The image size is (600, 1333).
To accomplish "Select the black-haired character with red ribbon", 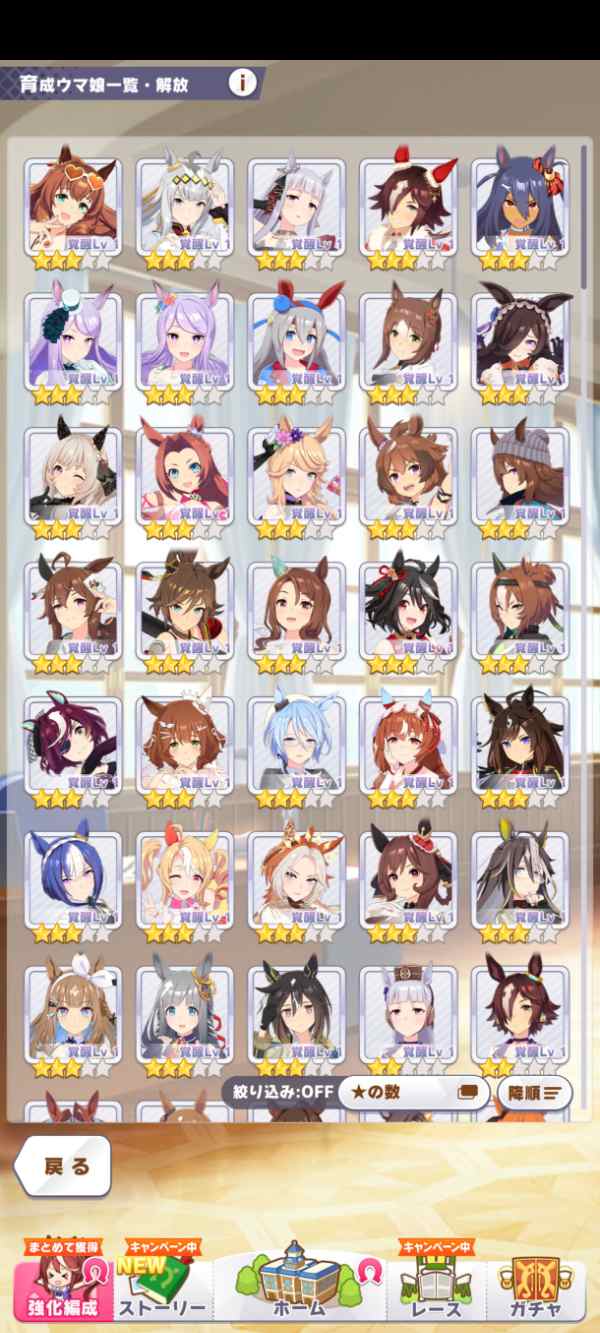I will [x=408, y=609].
